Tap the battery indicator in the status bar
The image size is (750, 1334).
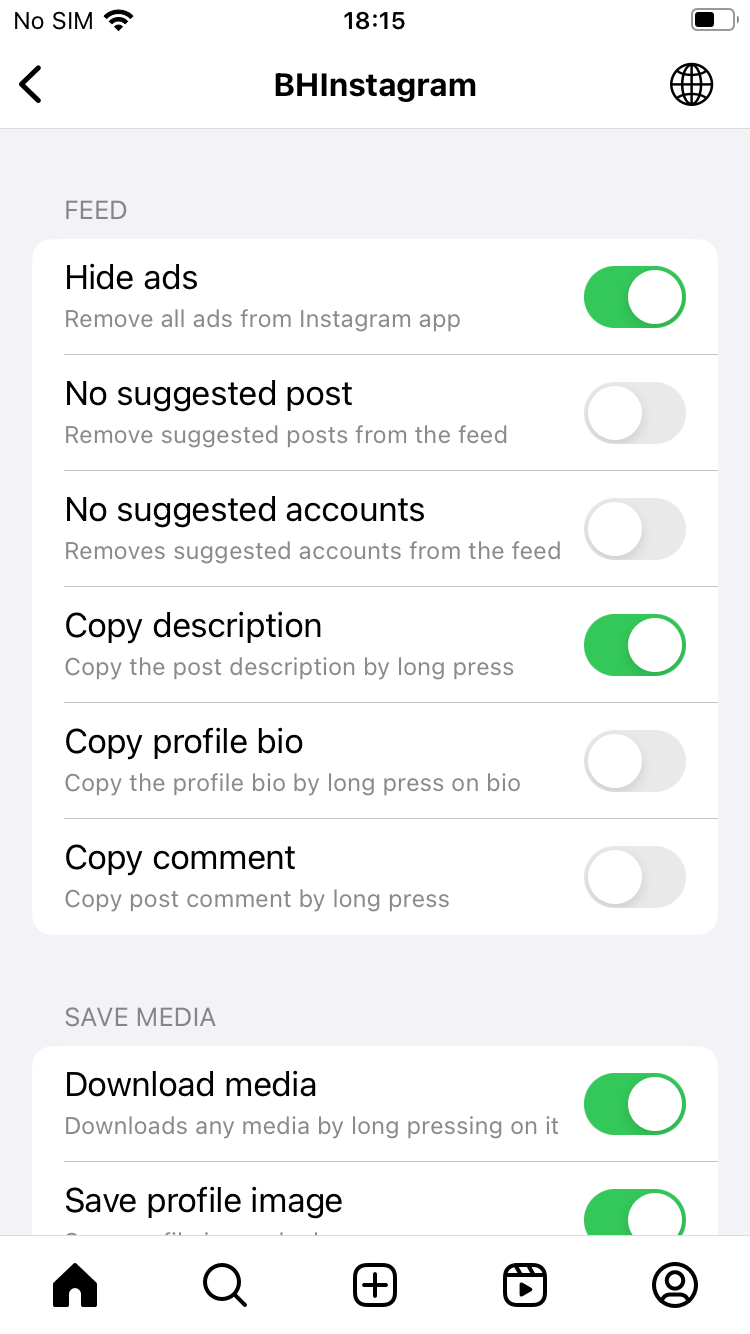pos(711,18)
